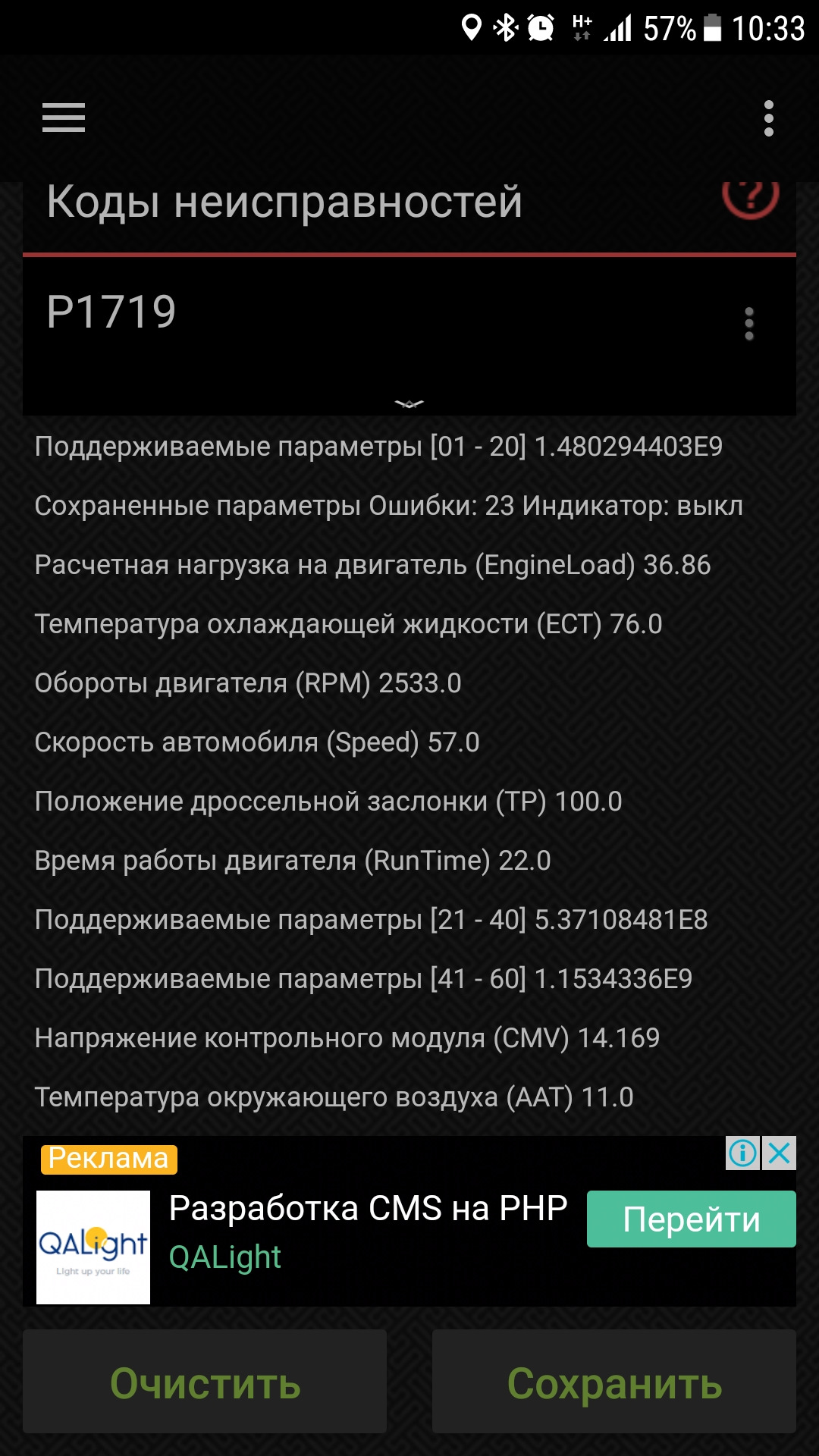
Task: Open the app bar overflow menu
Action: pos(769,118)
